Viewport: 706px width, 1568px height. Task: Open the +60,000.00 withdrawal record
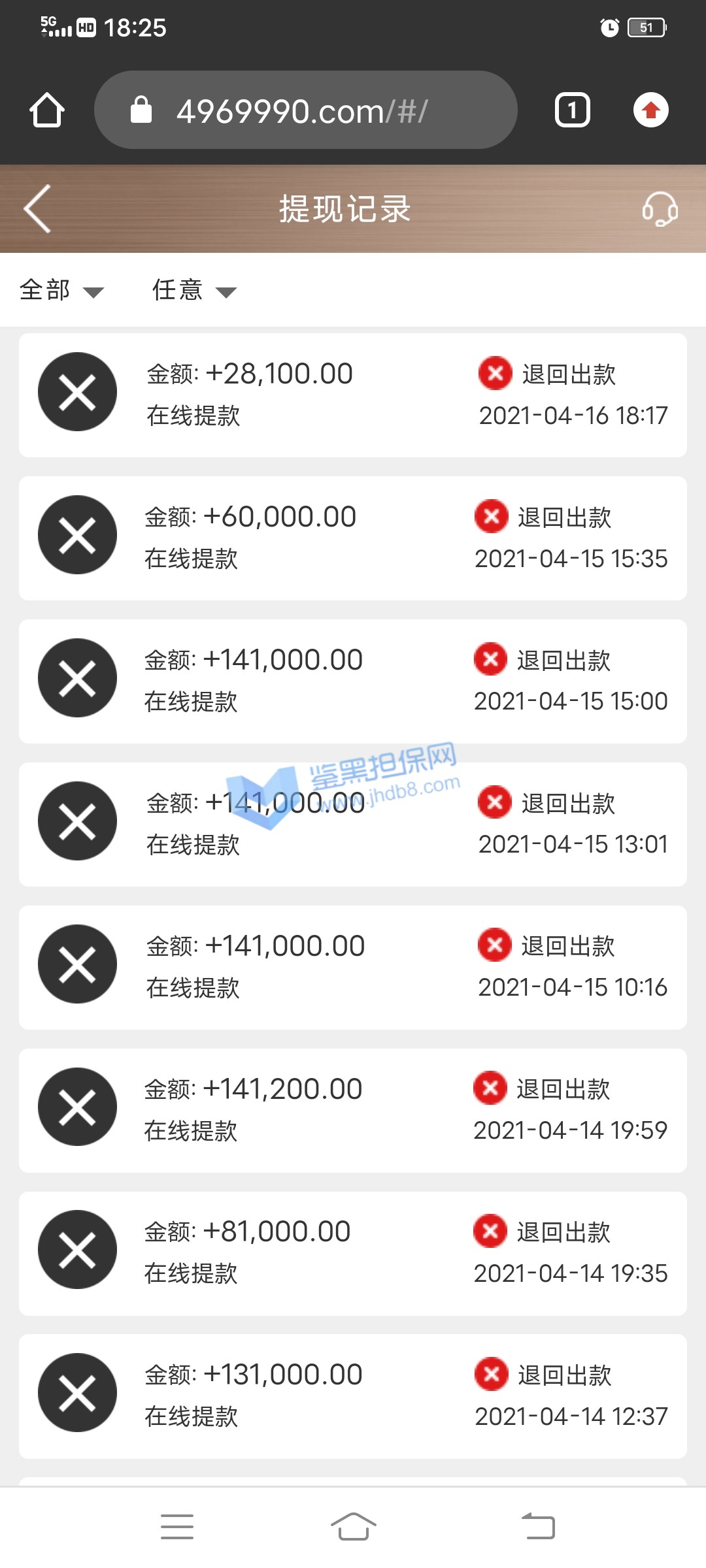pyautogui.click(x=353, y=538)
